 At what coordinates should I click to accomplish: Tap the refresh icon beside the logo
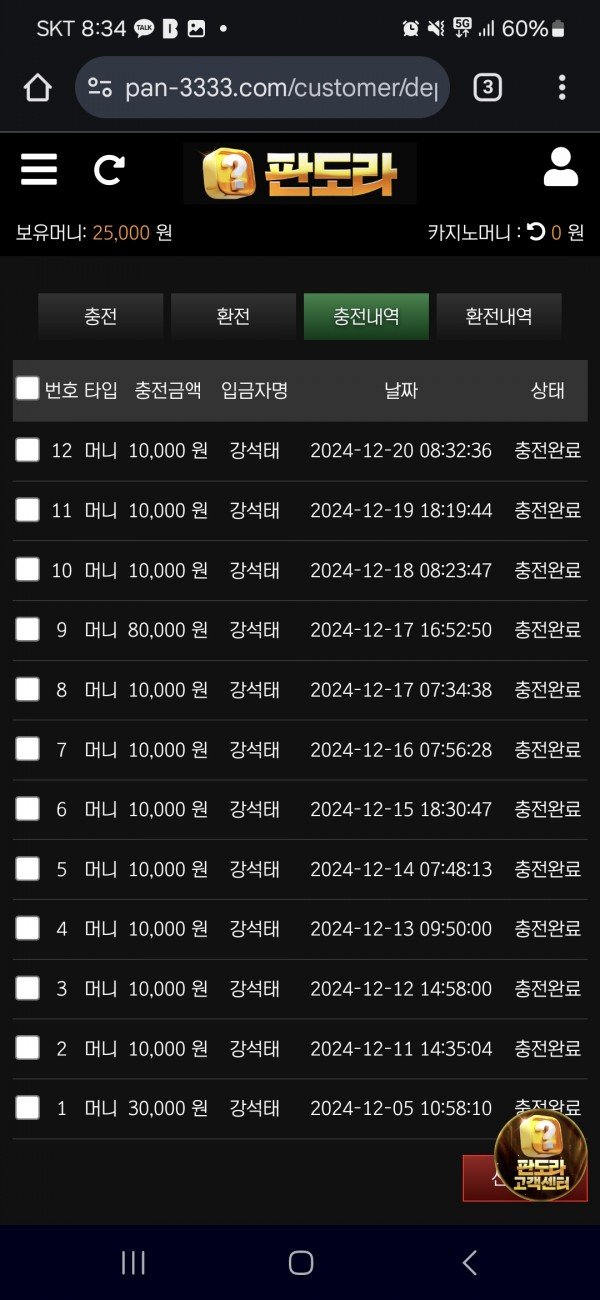click(x=109, y=170)
